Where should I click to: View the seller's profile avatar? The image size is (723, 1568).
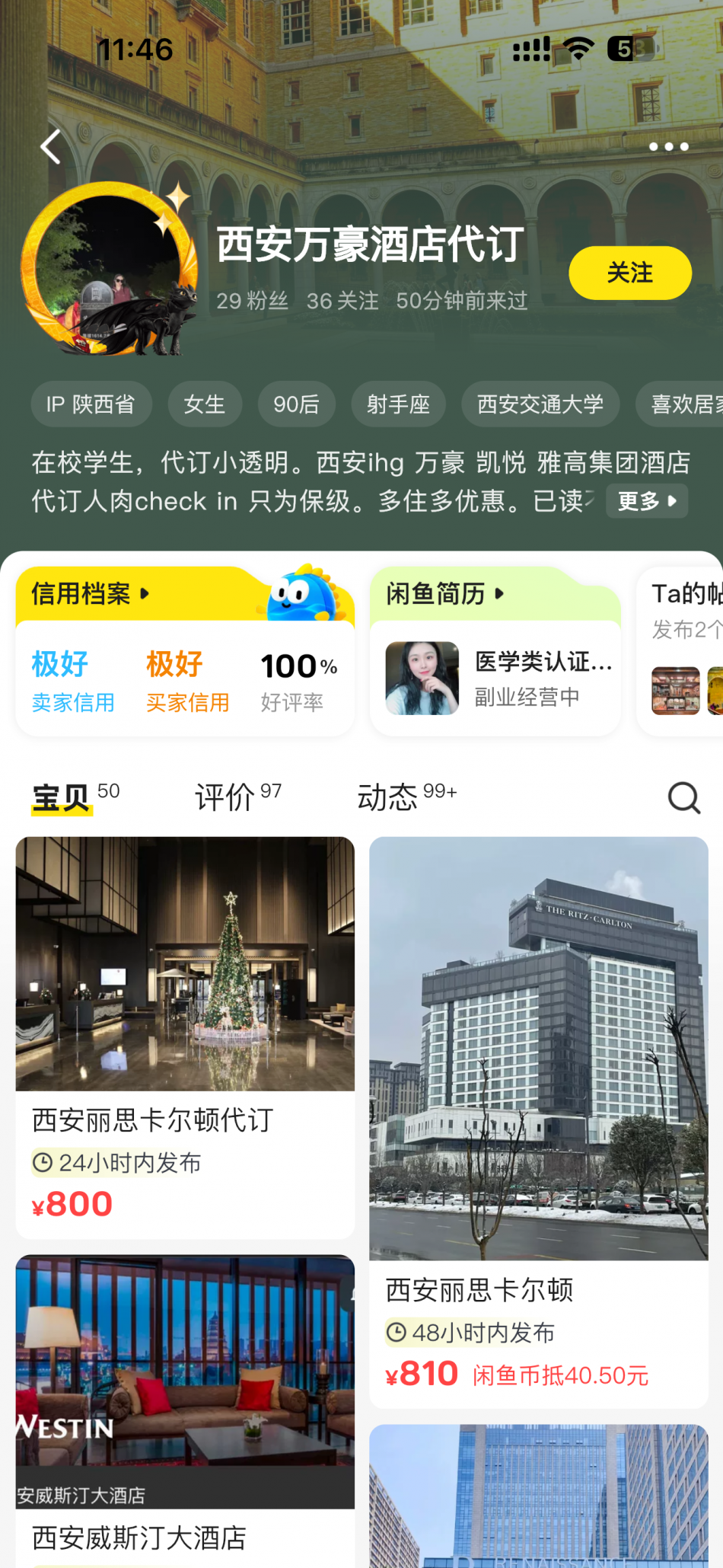point(108,270)
